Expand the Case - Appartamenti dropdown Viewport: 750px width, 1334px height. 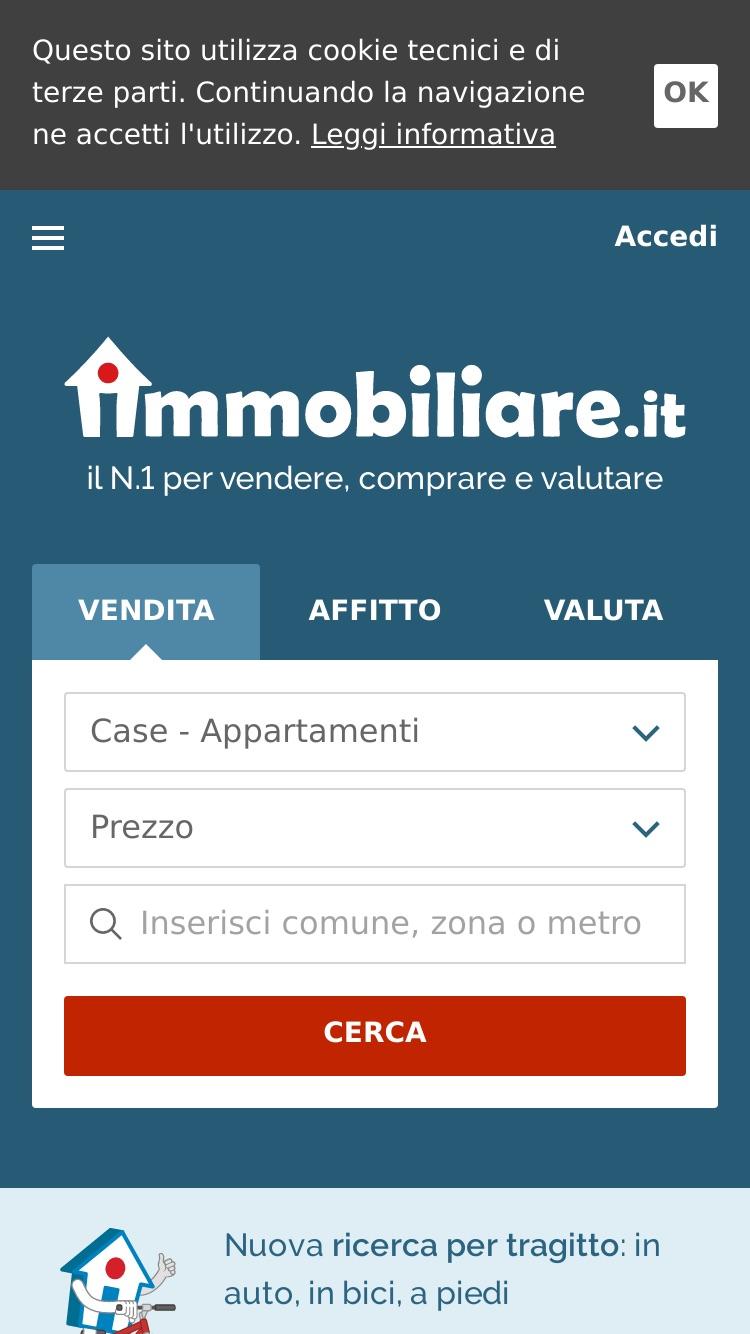(x=375, y=732)
